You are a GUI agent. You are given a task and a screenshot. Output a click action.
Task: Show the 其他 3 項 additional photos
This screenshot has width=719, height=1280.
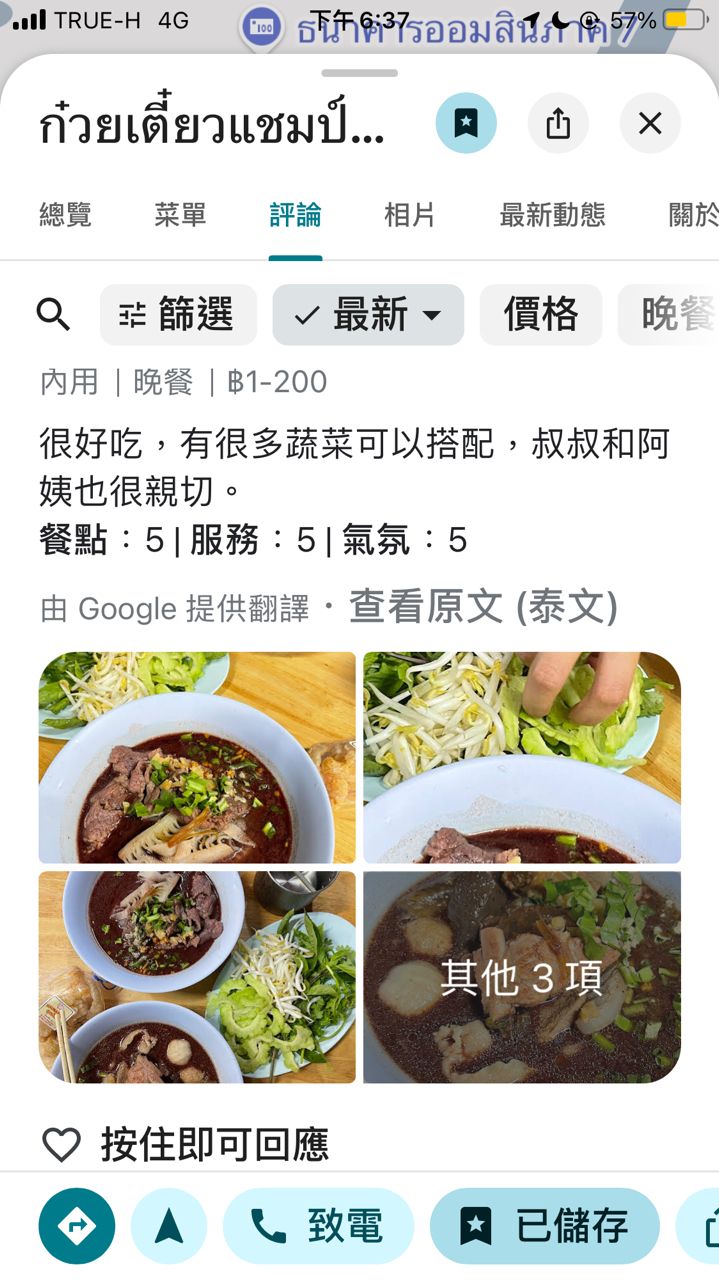[521, 976]
